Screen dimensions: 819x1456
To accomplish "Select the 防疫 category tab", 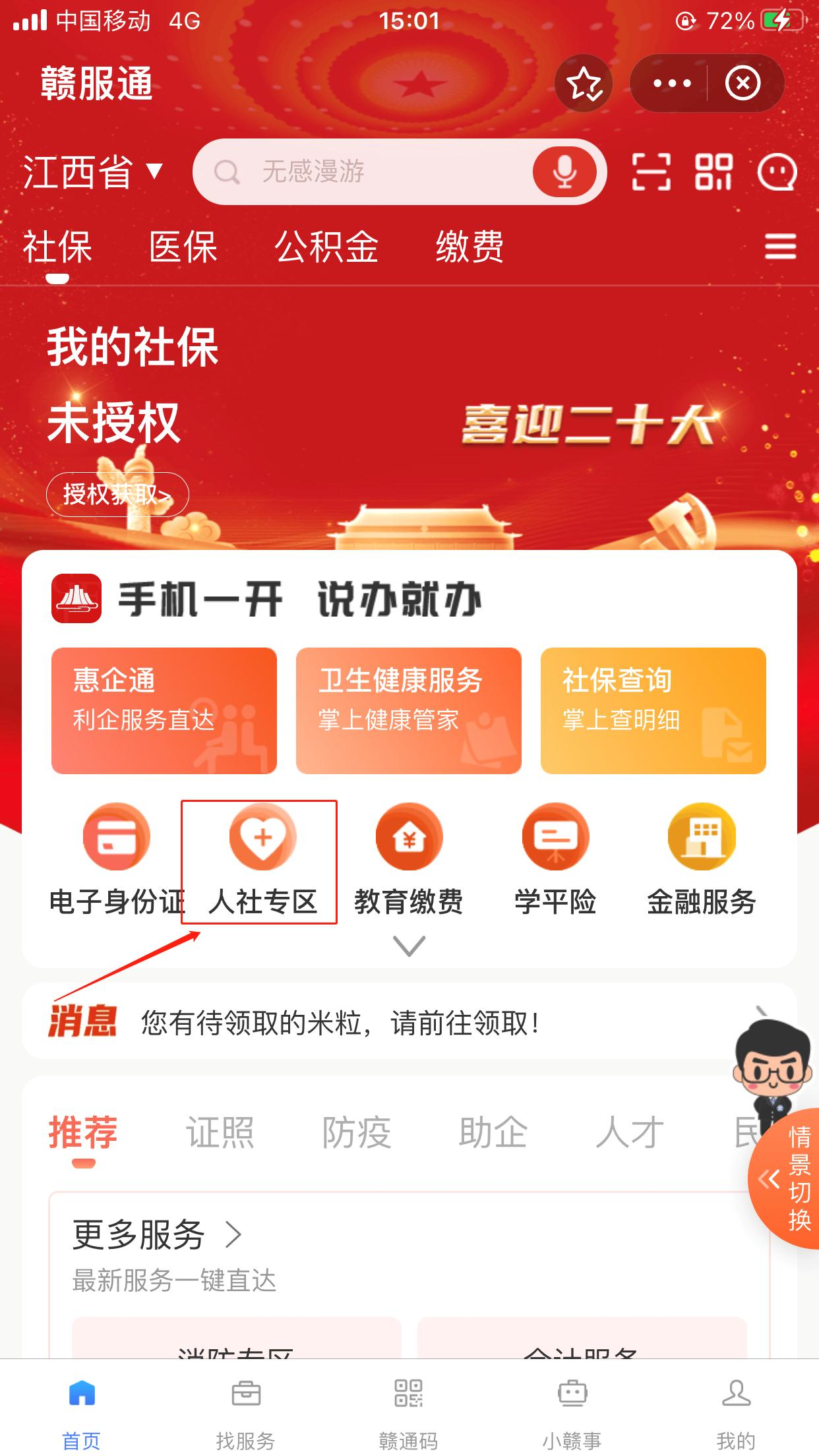I will pos(356,1132).
